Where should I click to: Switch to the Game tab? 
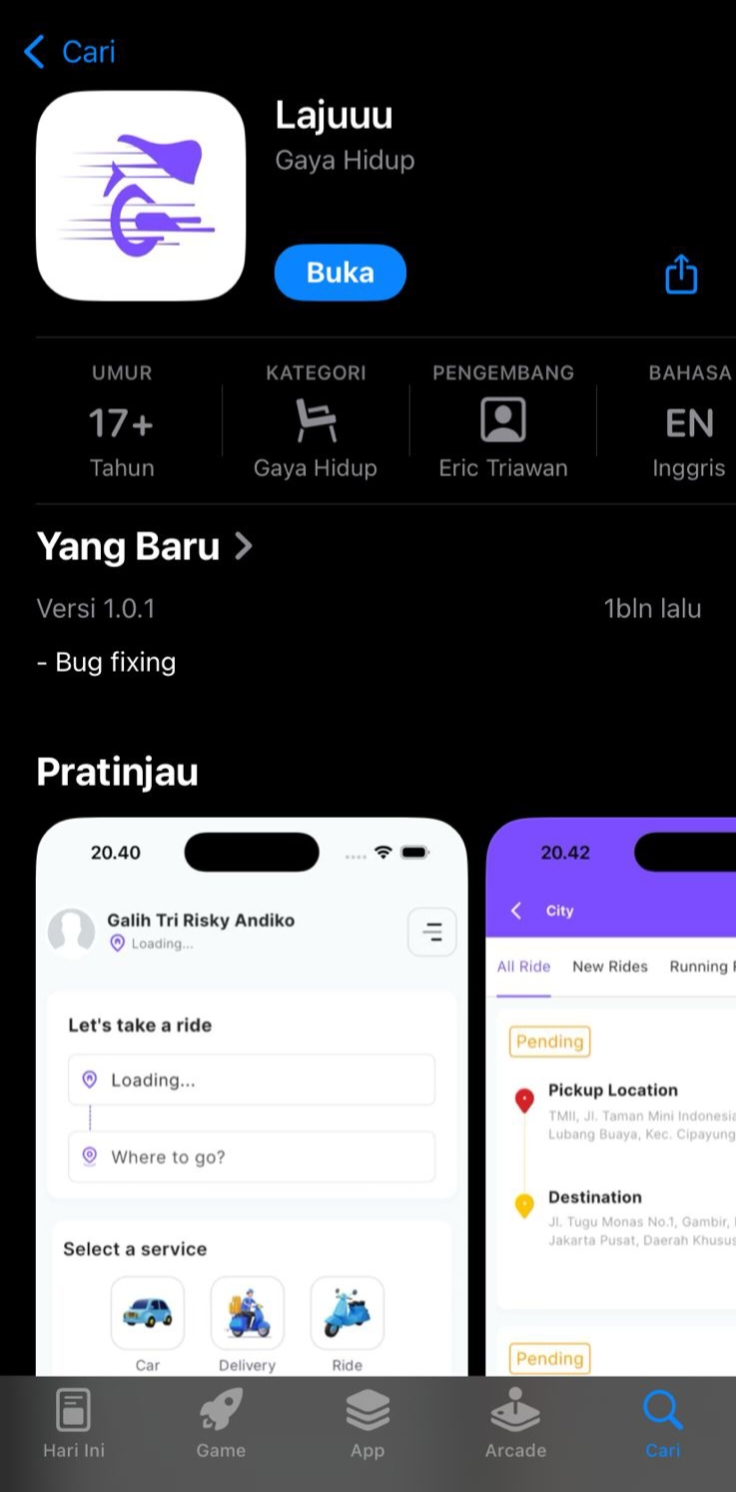221,1423
